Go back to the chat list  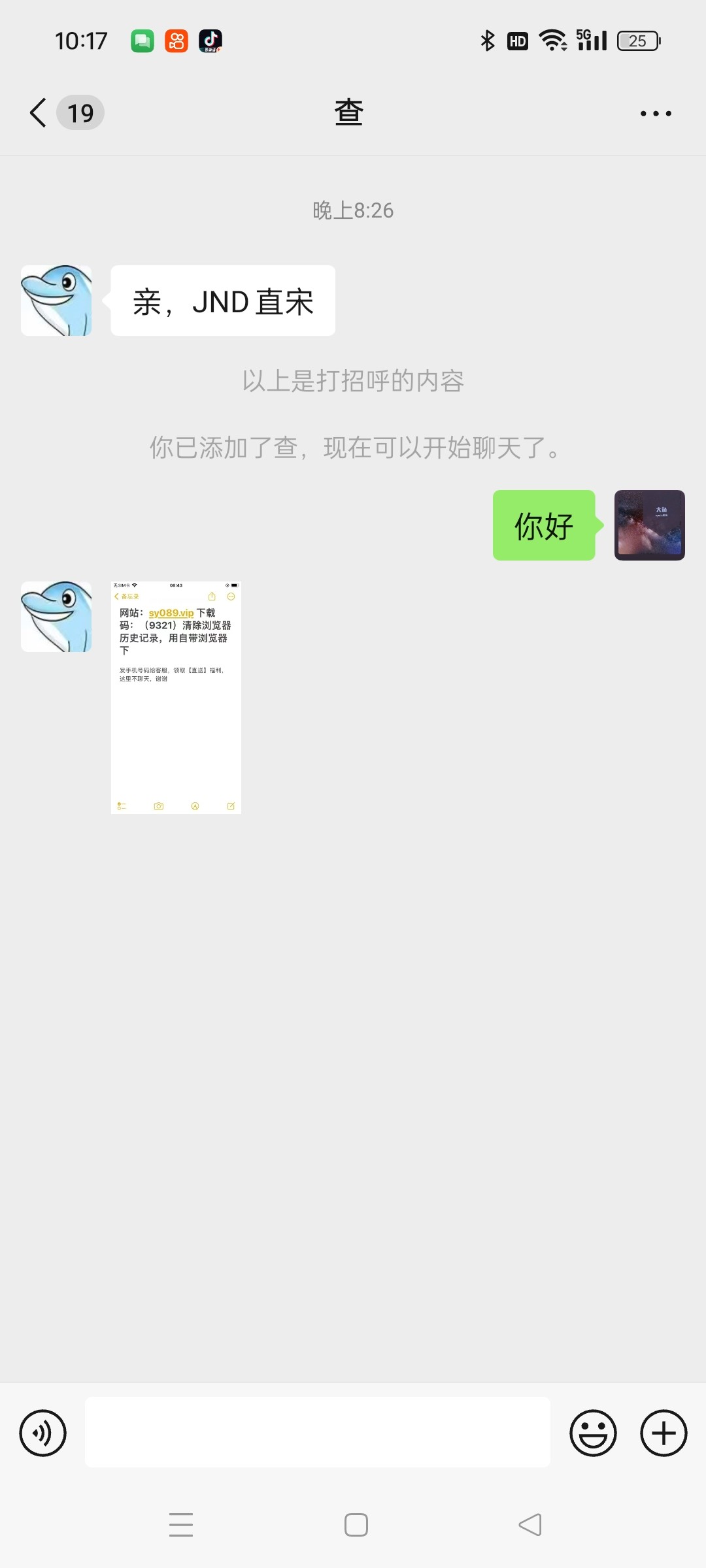tap(39, 113)
